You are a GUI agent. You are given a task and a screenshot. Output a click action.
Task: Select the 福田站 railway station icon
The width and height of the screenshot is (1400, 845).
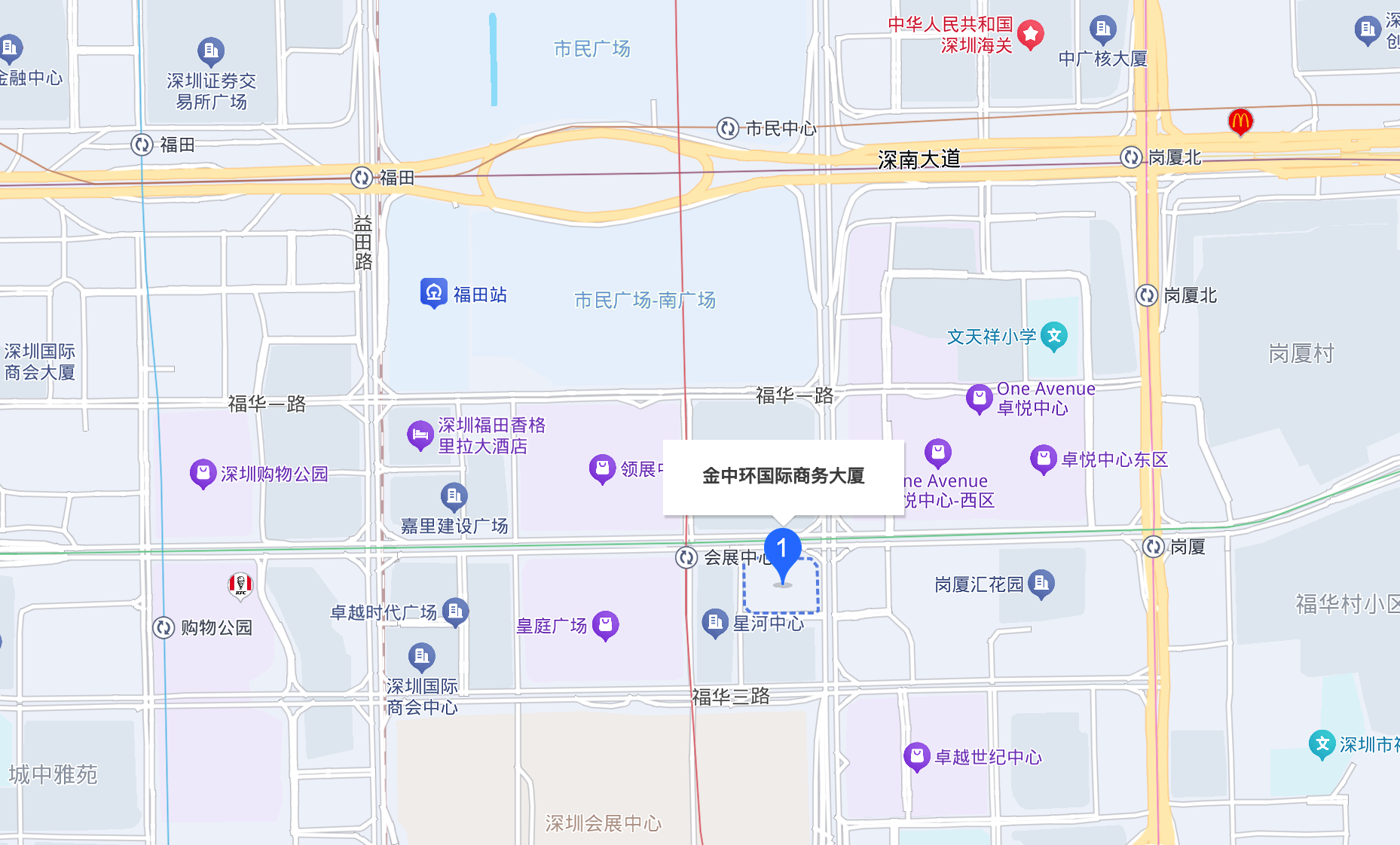click(x=434, y=293)
